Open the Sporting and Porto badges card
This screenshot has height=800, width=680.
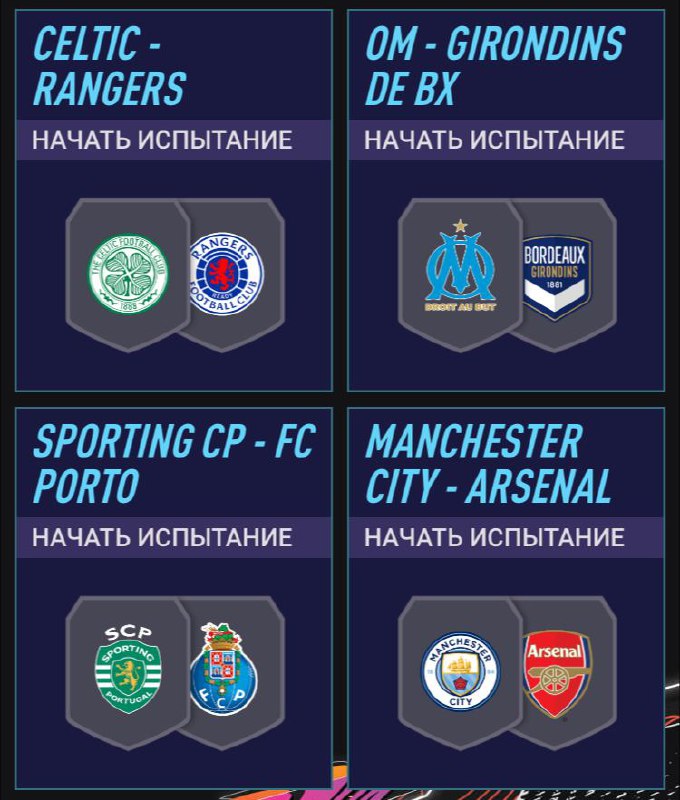175,672
